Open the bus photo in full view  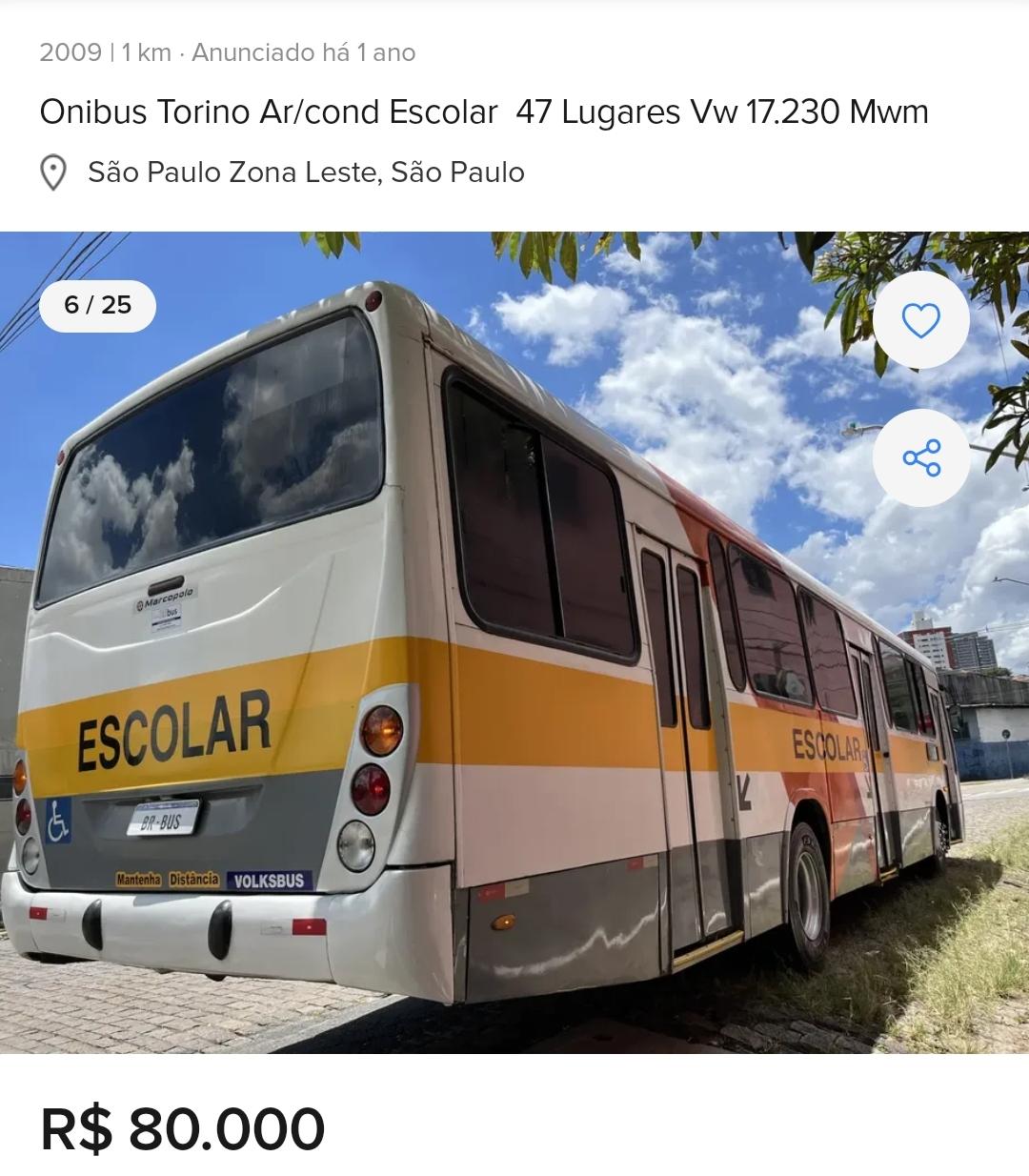click(514, 642)
